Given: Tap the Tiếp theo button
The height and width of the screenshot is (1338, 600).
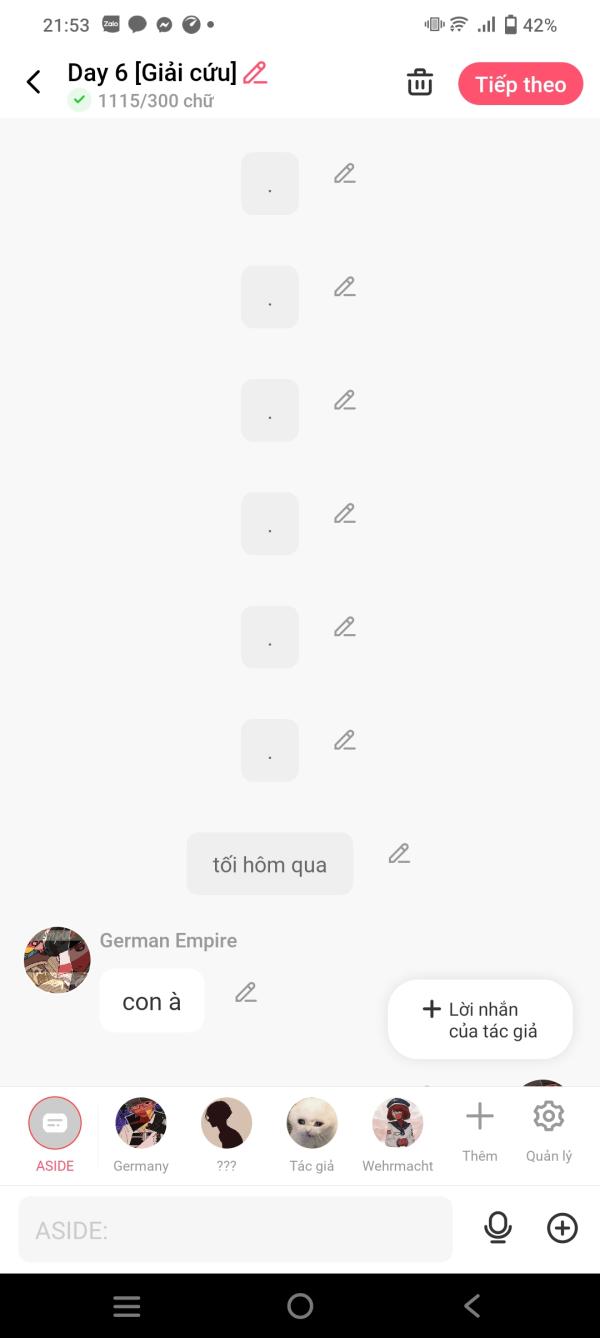Looking at the screenshot, I should coord(520,84).
